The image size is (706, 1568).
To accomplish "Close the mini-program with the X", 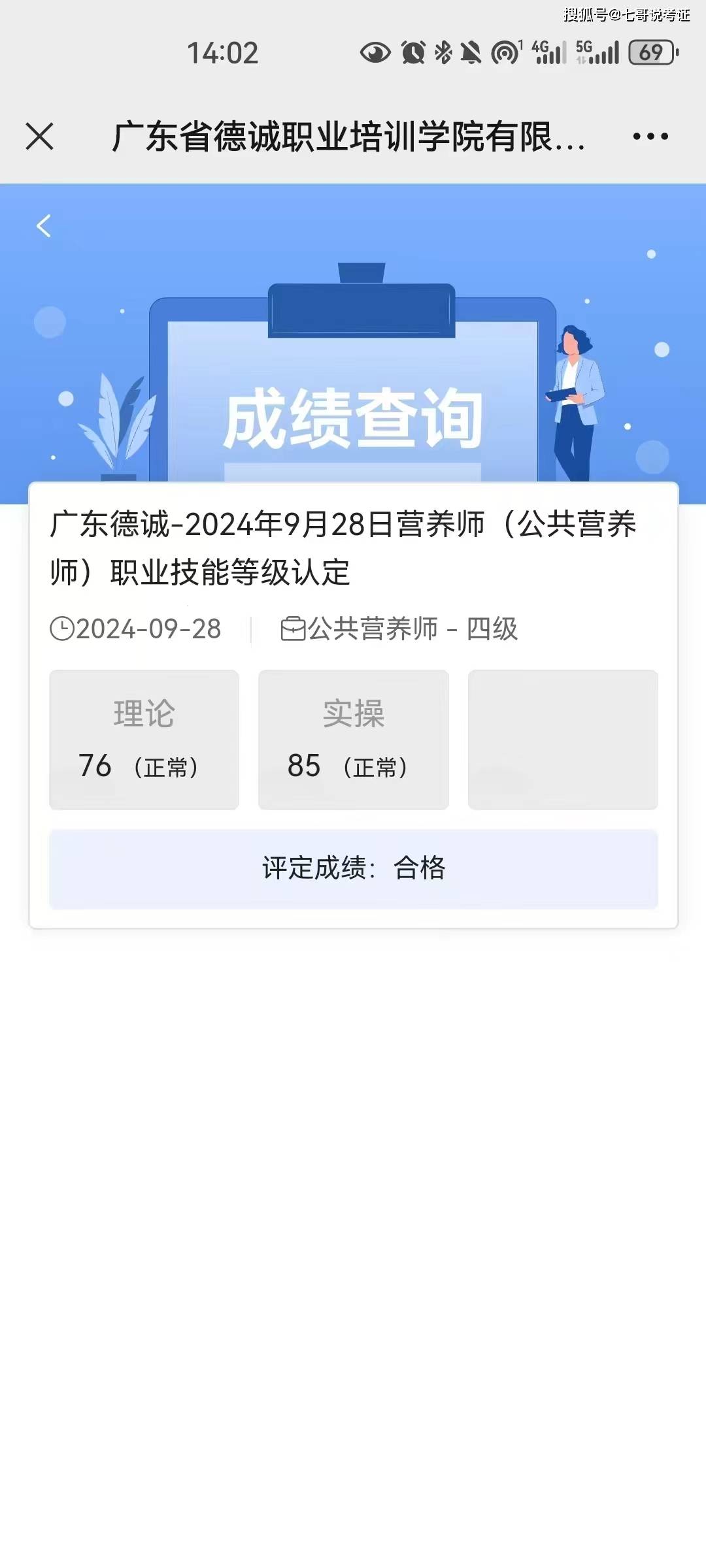I will coord(41,136).
